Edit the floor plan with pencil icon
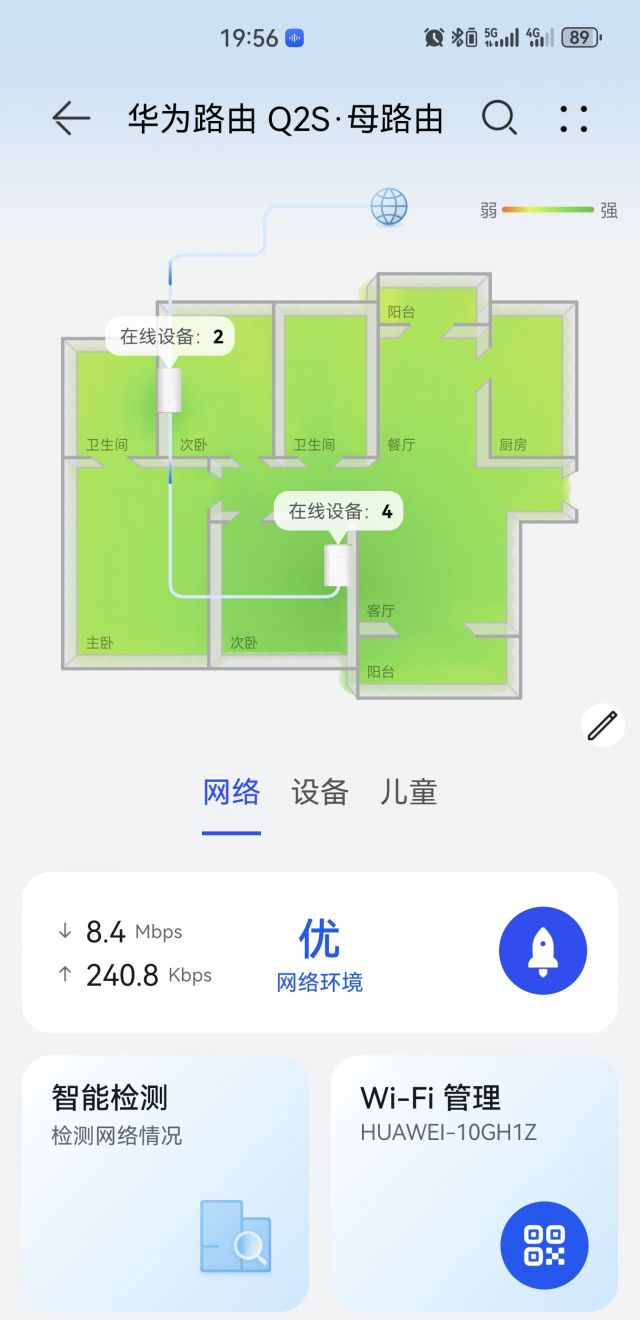The width and height of the screenshot is (640, 1320). (x=603, y=725)
